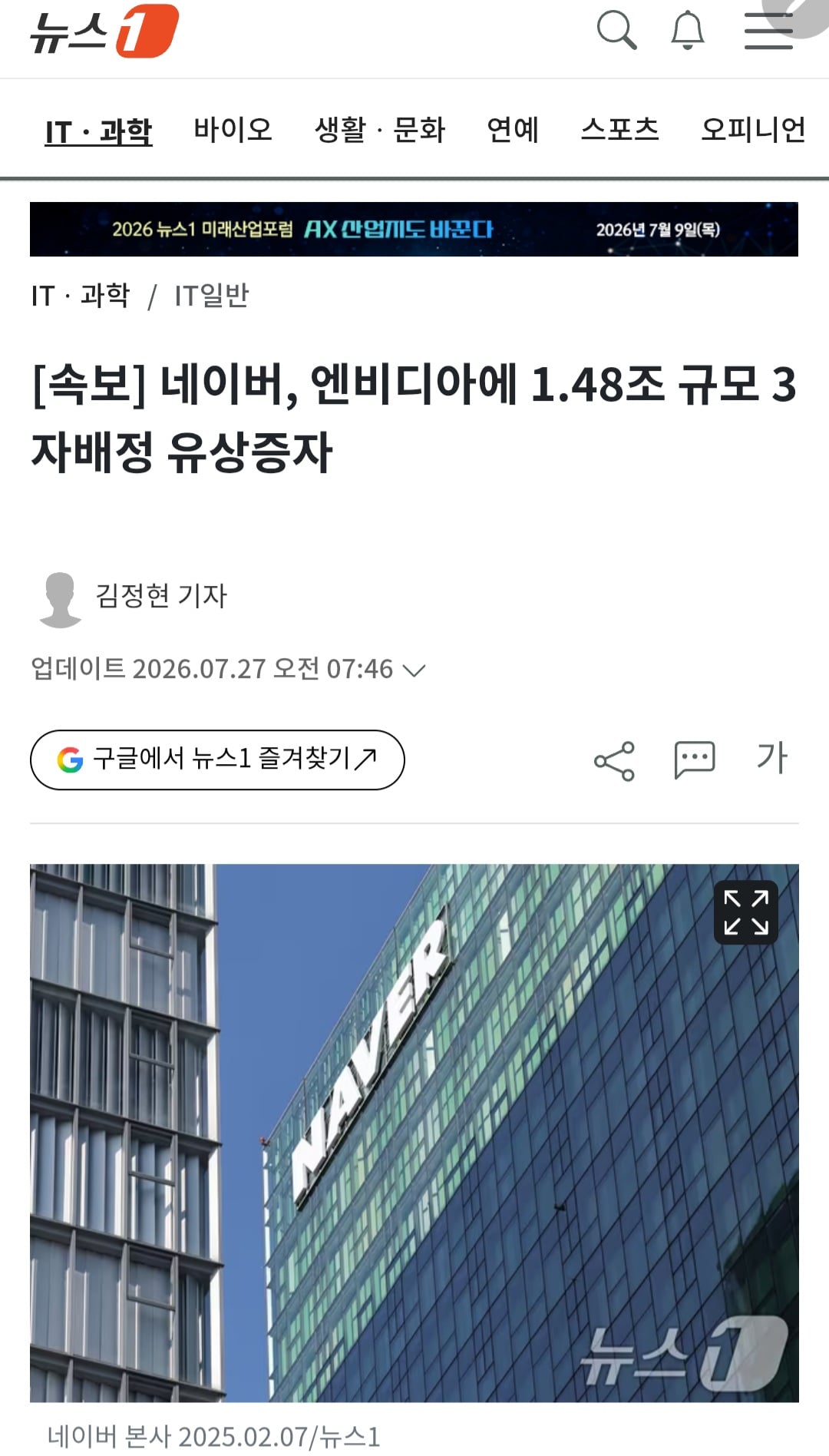Open the 연예 section tab
The width and height of the screenshot is (829, 1456).
pos(513,129)
